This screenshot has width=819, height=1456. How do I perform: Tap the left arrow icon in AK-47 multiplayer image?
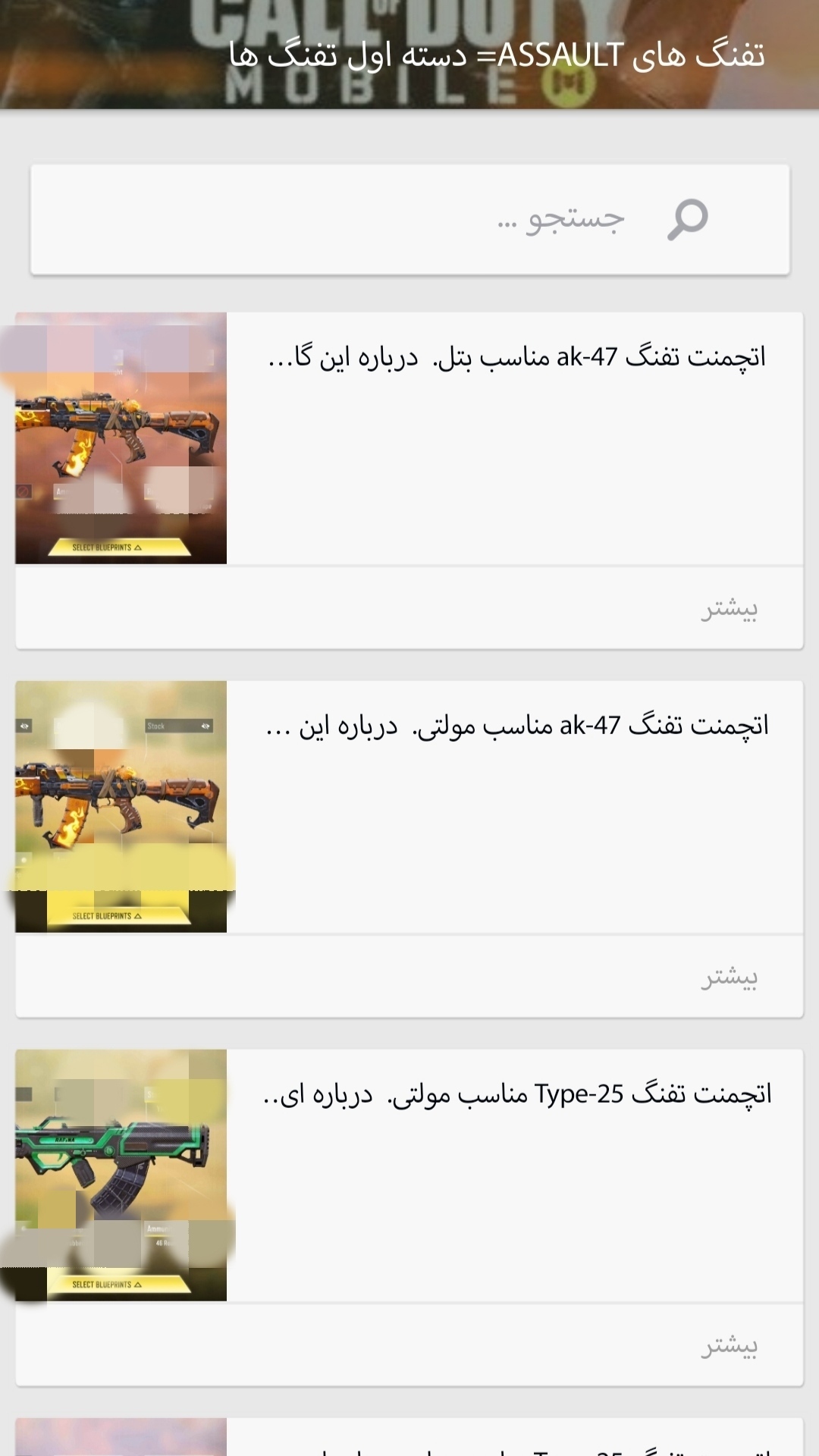click(x=24, y=725)
